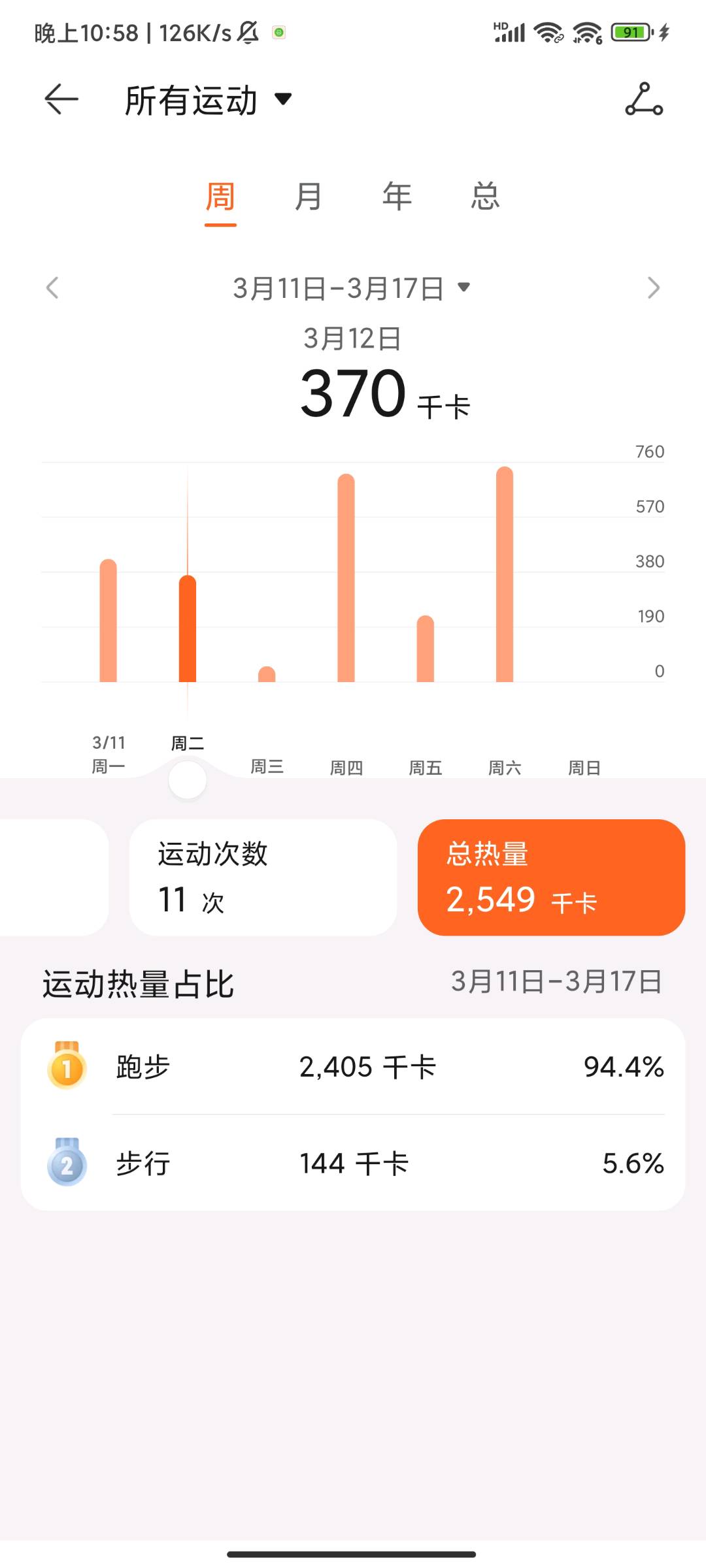
Task: Go to the previous week
Action: pos(52,287)
